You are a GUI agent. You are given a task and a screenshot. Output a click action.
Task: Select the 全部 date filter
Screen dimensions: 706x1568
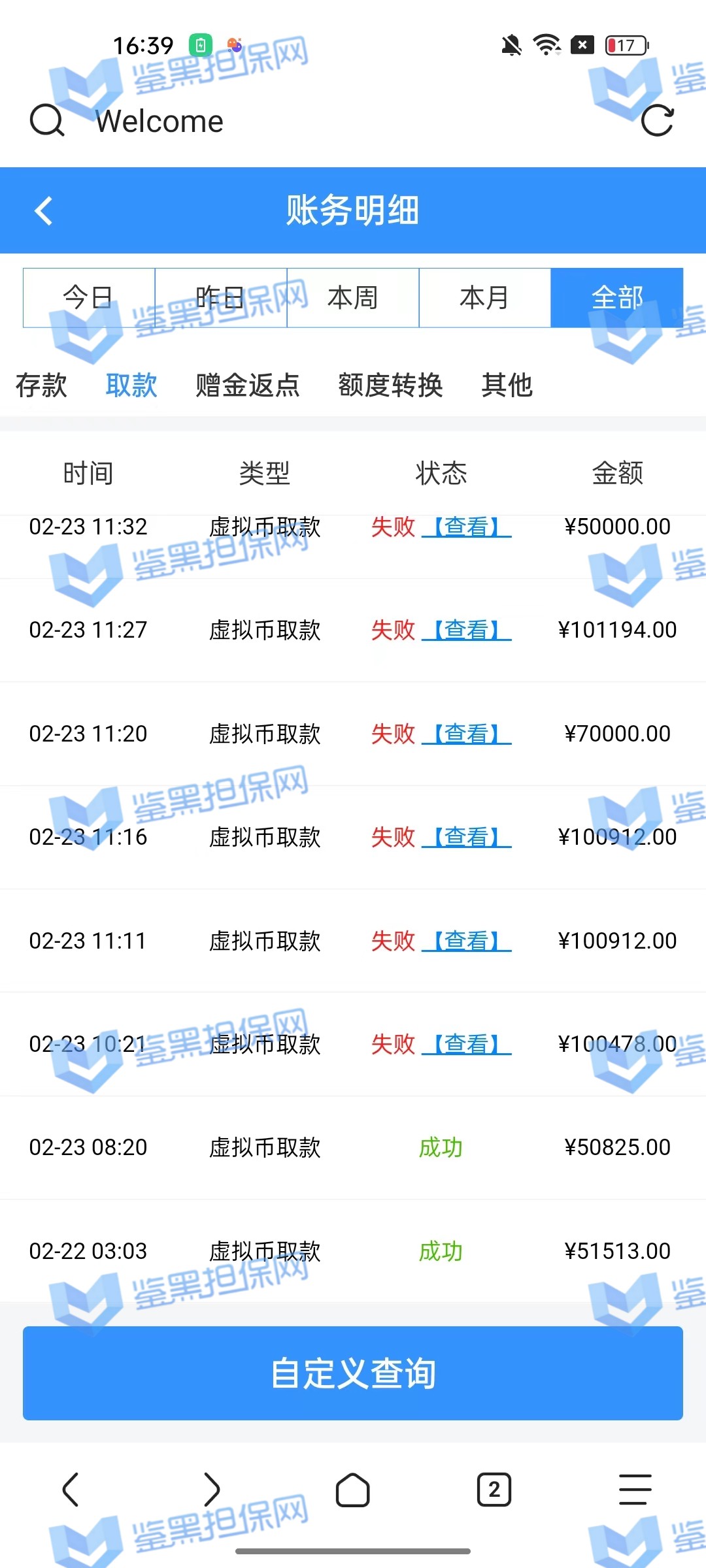[616, 298]
